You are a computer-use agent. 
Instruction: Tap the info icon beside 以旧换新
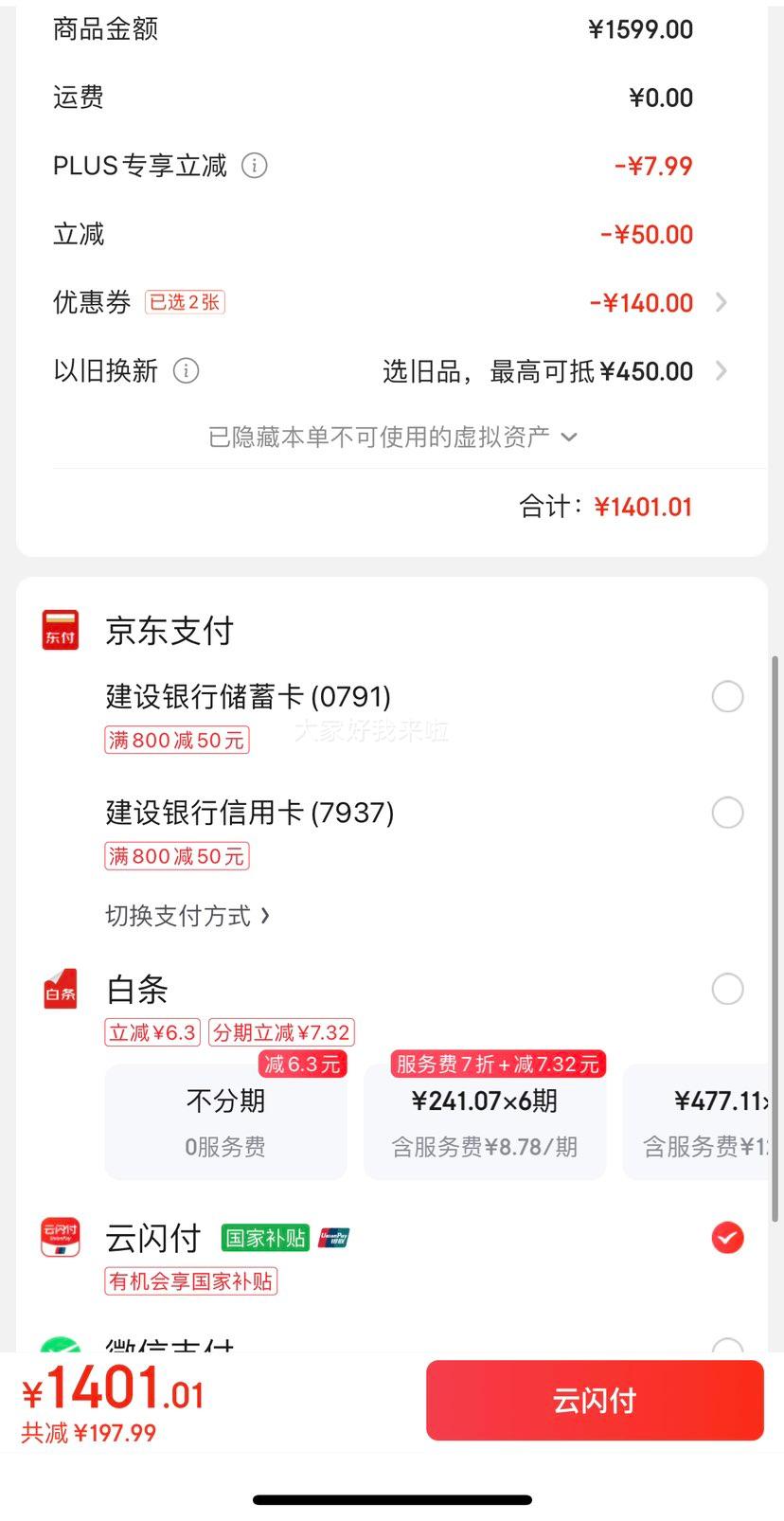click(187, 370)
